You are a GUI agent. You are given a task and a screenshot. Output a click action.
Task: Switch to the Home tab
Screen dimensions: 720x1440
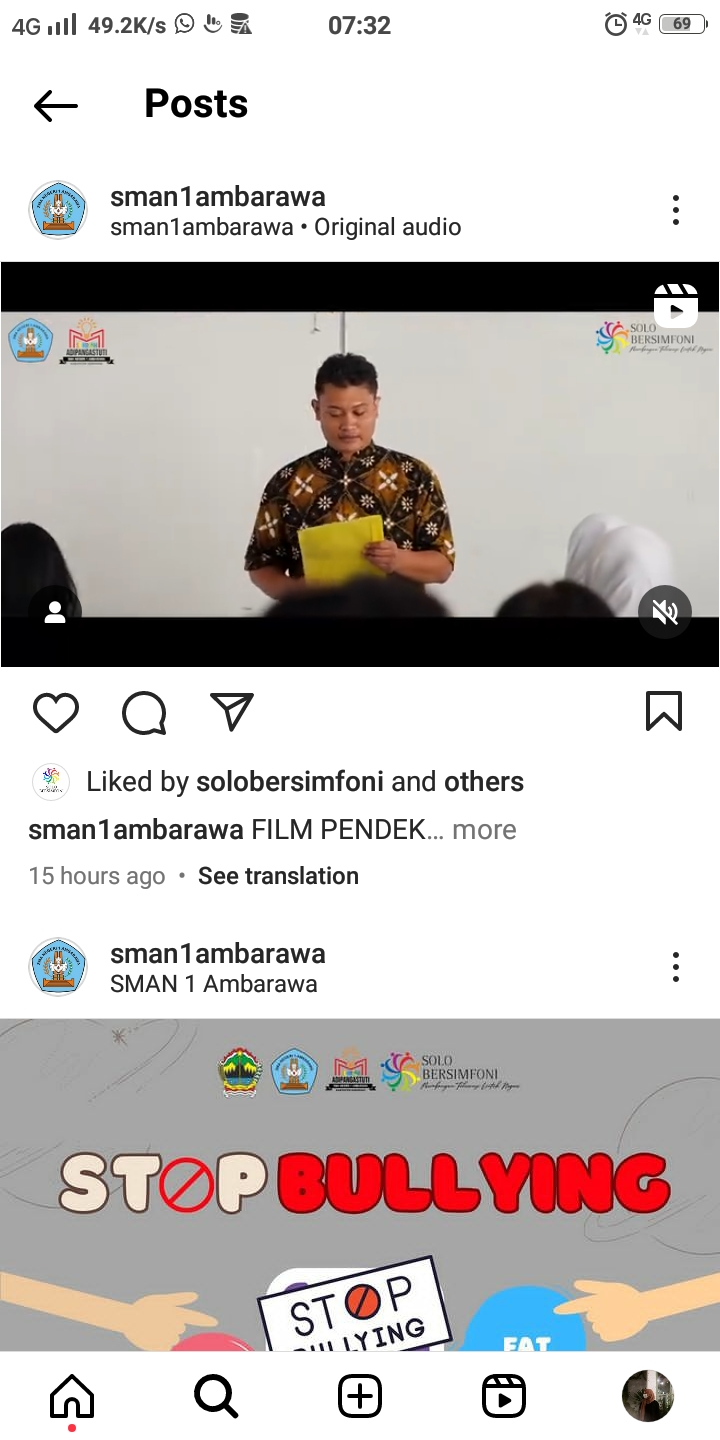72,1396
